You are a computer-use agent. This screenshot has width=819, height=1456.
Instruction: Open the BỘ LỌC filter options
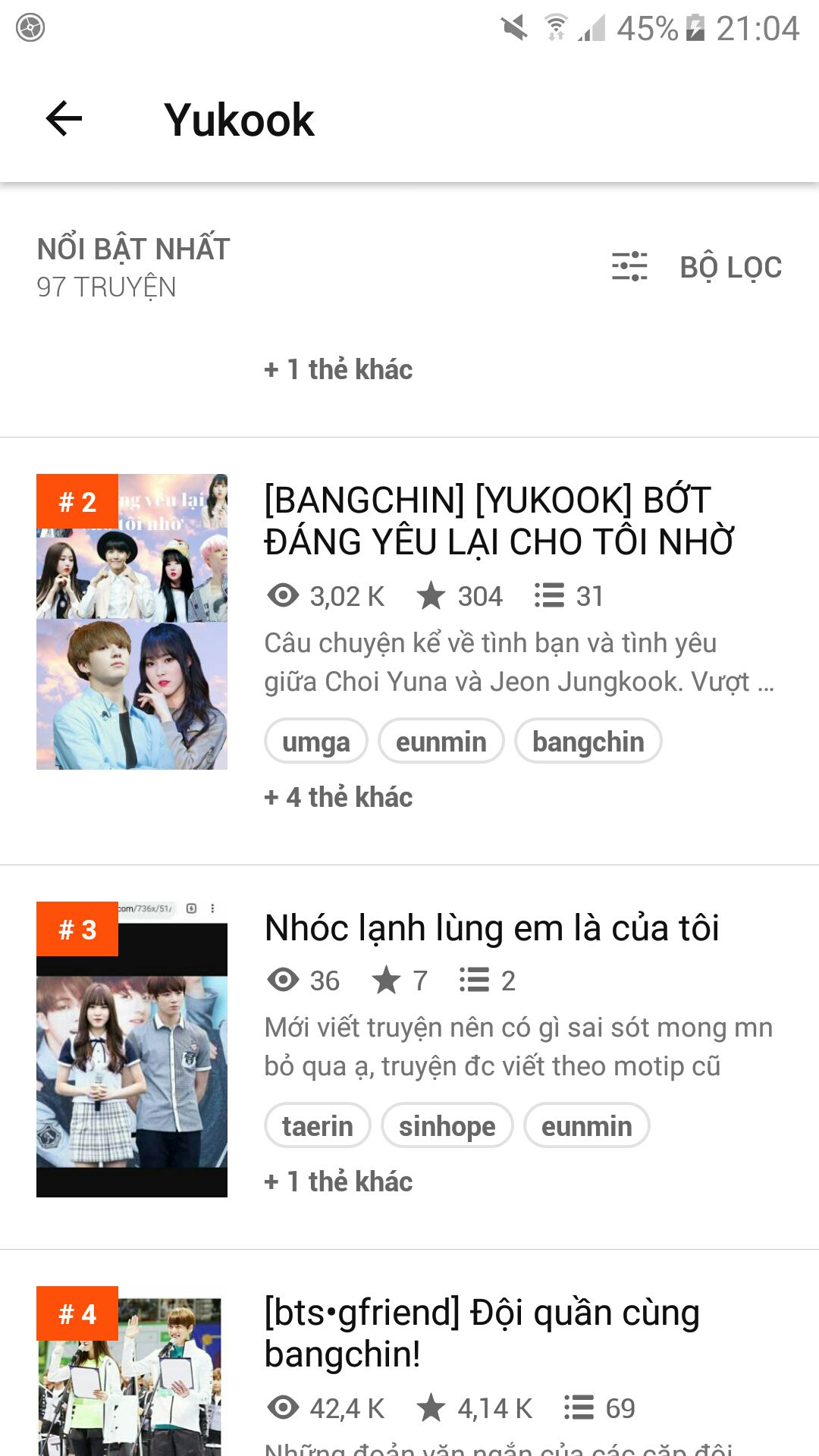point(698,267)
